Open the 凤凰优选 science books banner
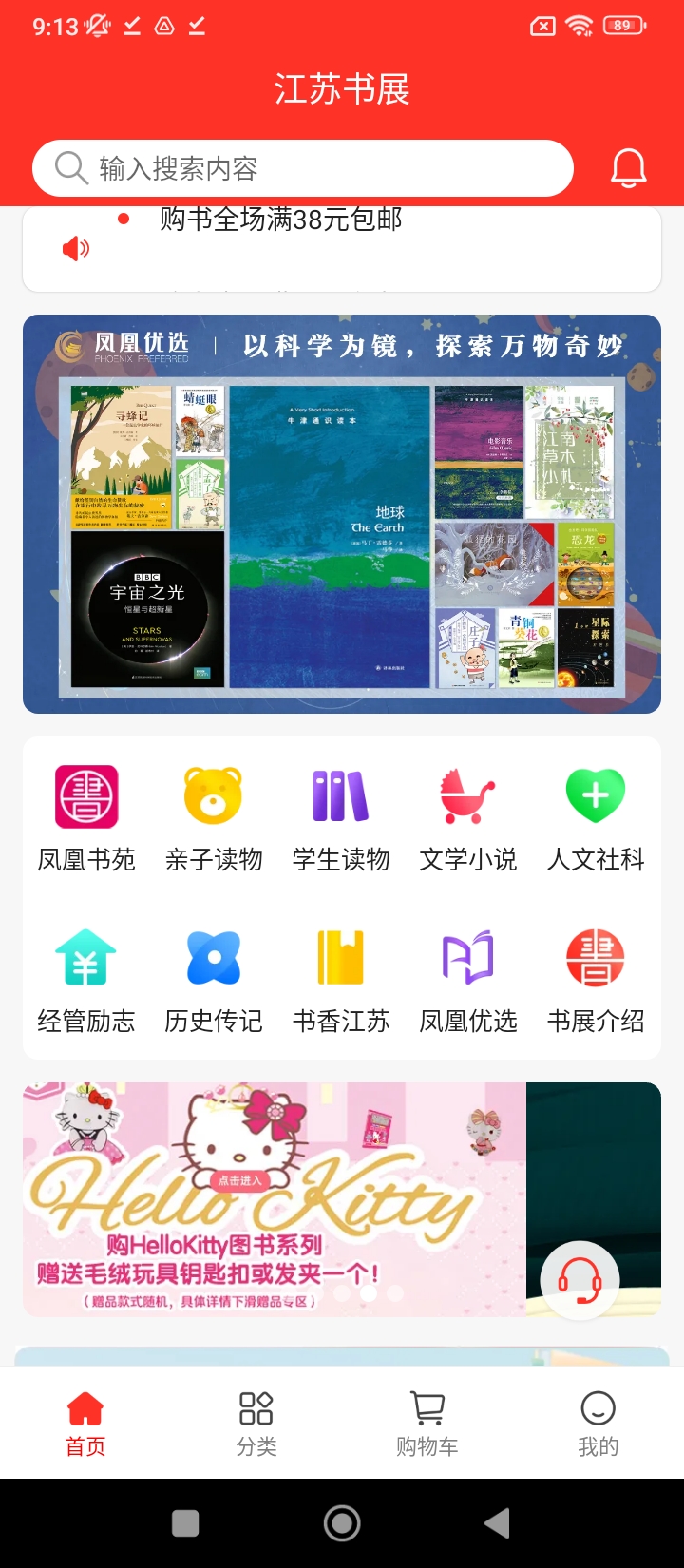This screenshot has height=1568, width=684. 342,514
